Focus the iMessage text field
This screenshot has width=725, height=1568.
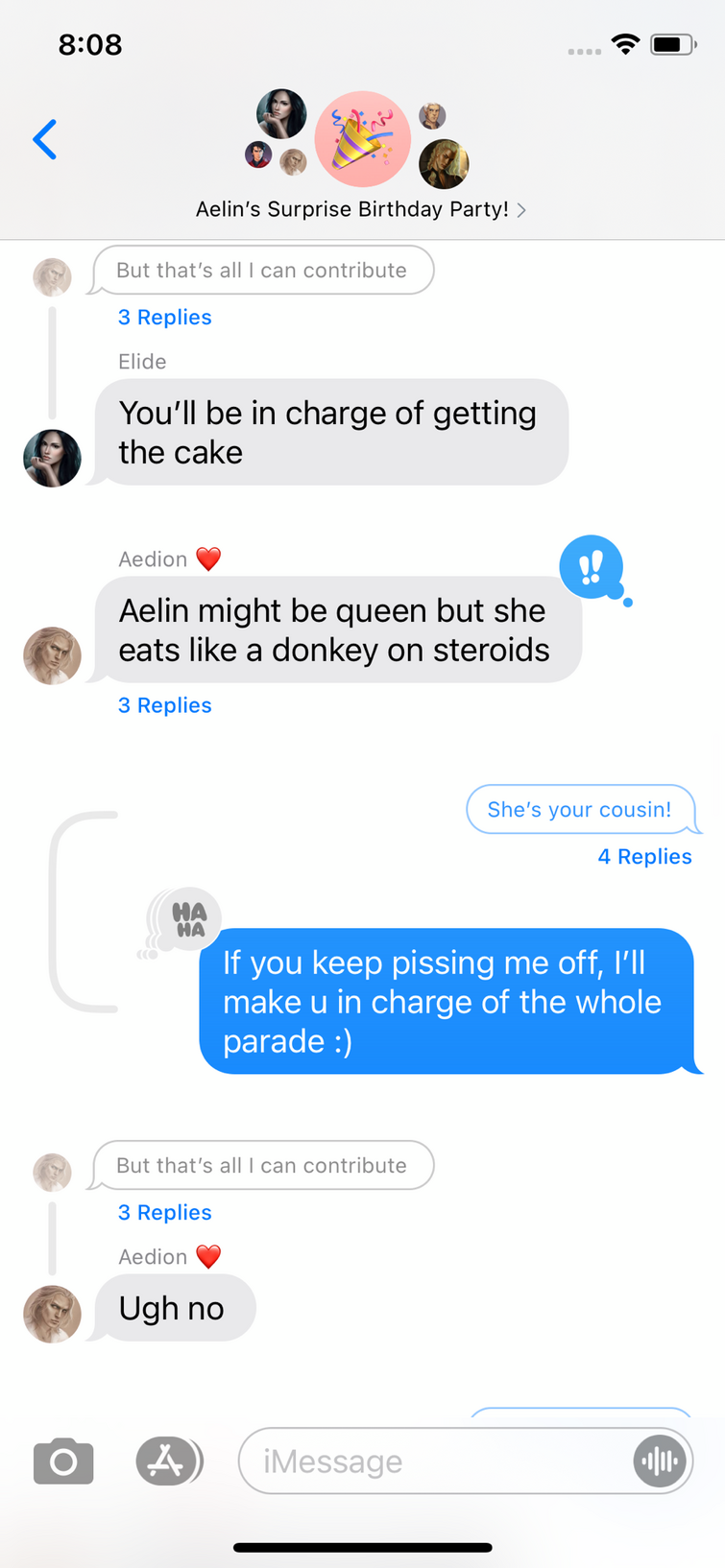432,1461
